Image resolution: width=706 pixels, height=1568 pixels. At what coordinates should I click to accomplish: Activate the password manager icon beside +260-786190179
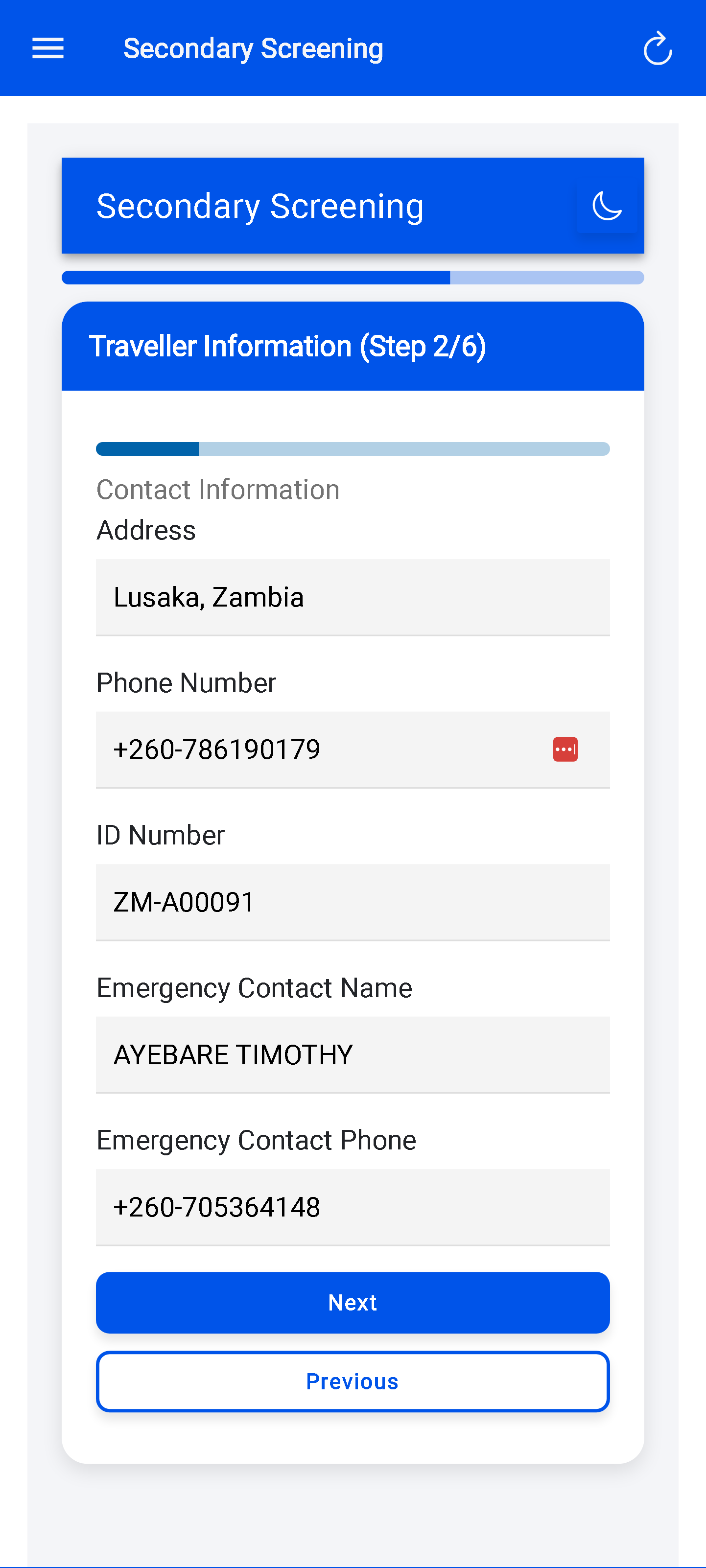coord(565,749)
